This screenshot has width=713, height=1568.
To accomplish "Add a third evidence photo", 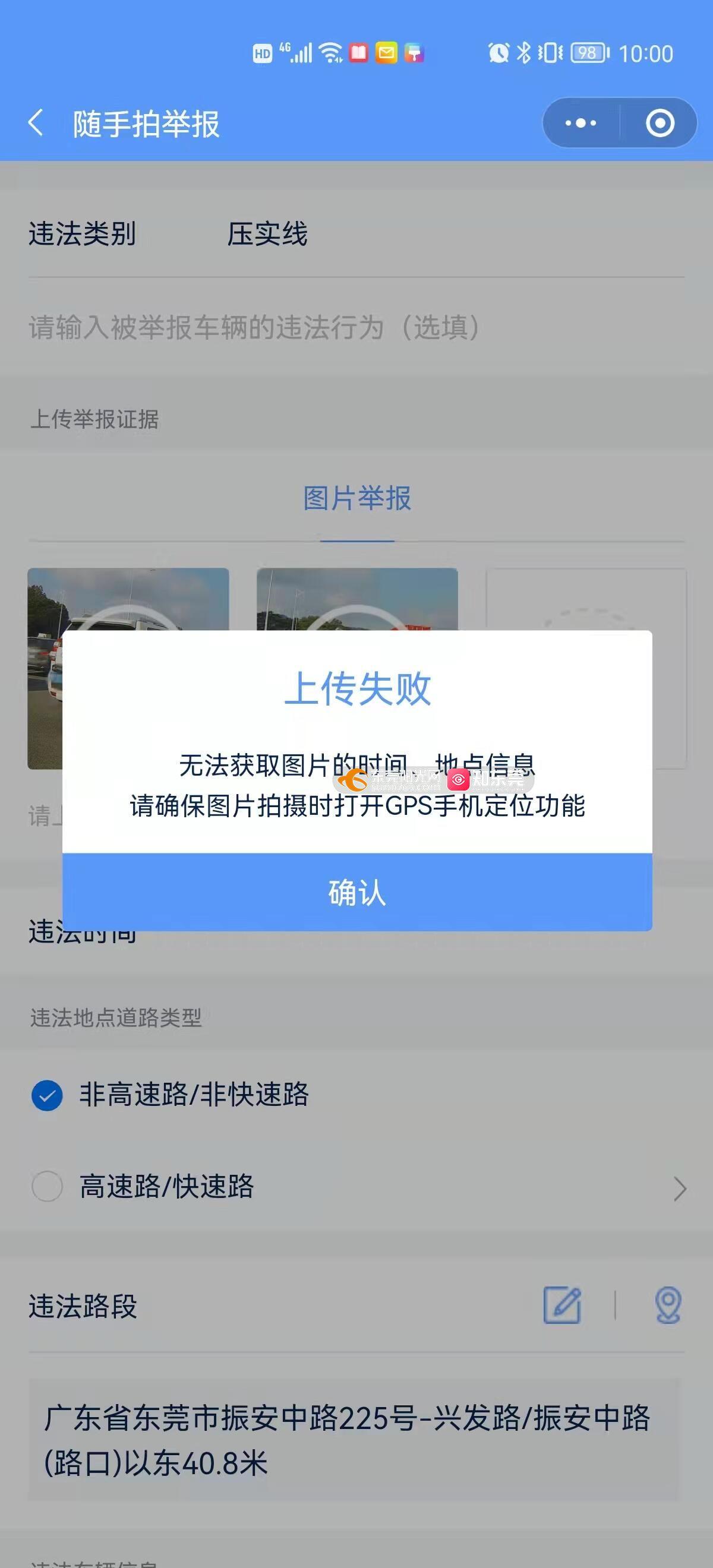I will coord(586,599).
